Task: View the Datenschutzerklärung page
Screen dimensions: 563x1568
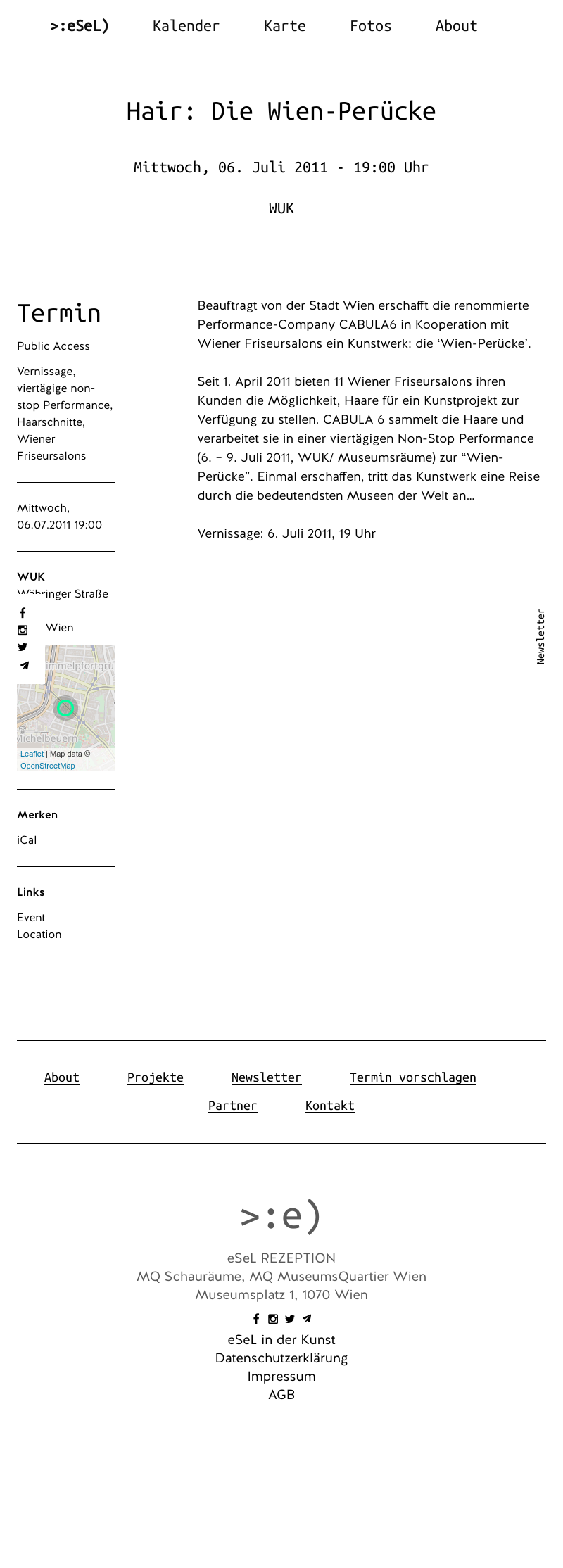Action: click(281, 1358)
